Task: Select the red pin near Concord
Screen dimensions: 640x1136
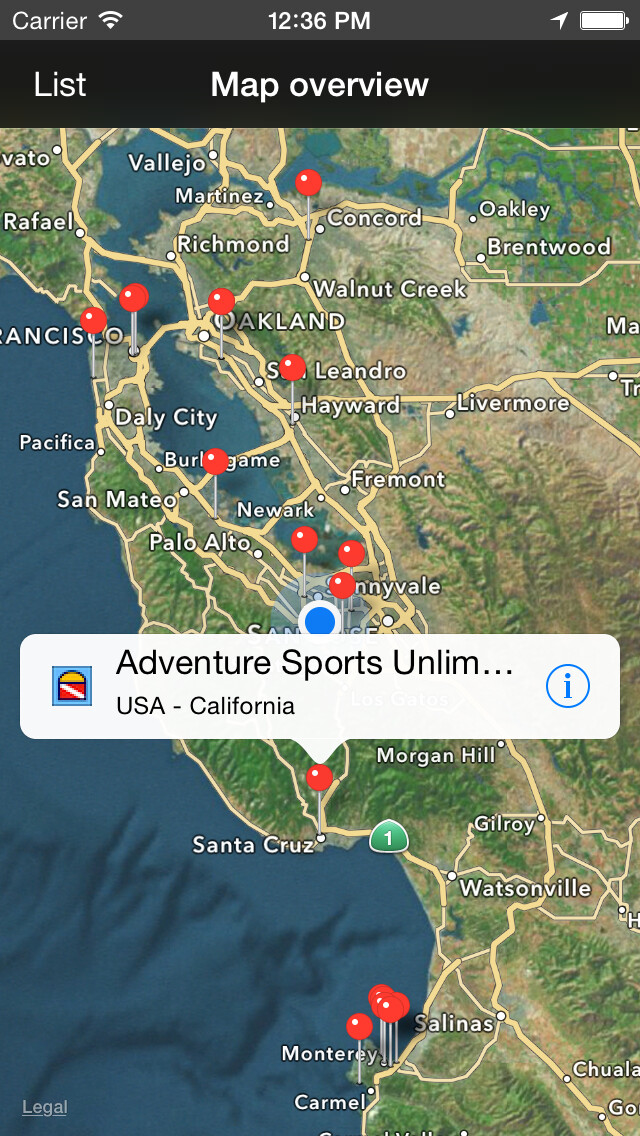Action: 308,183
